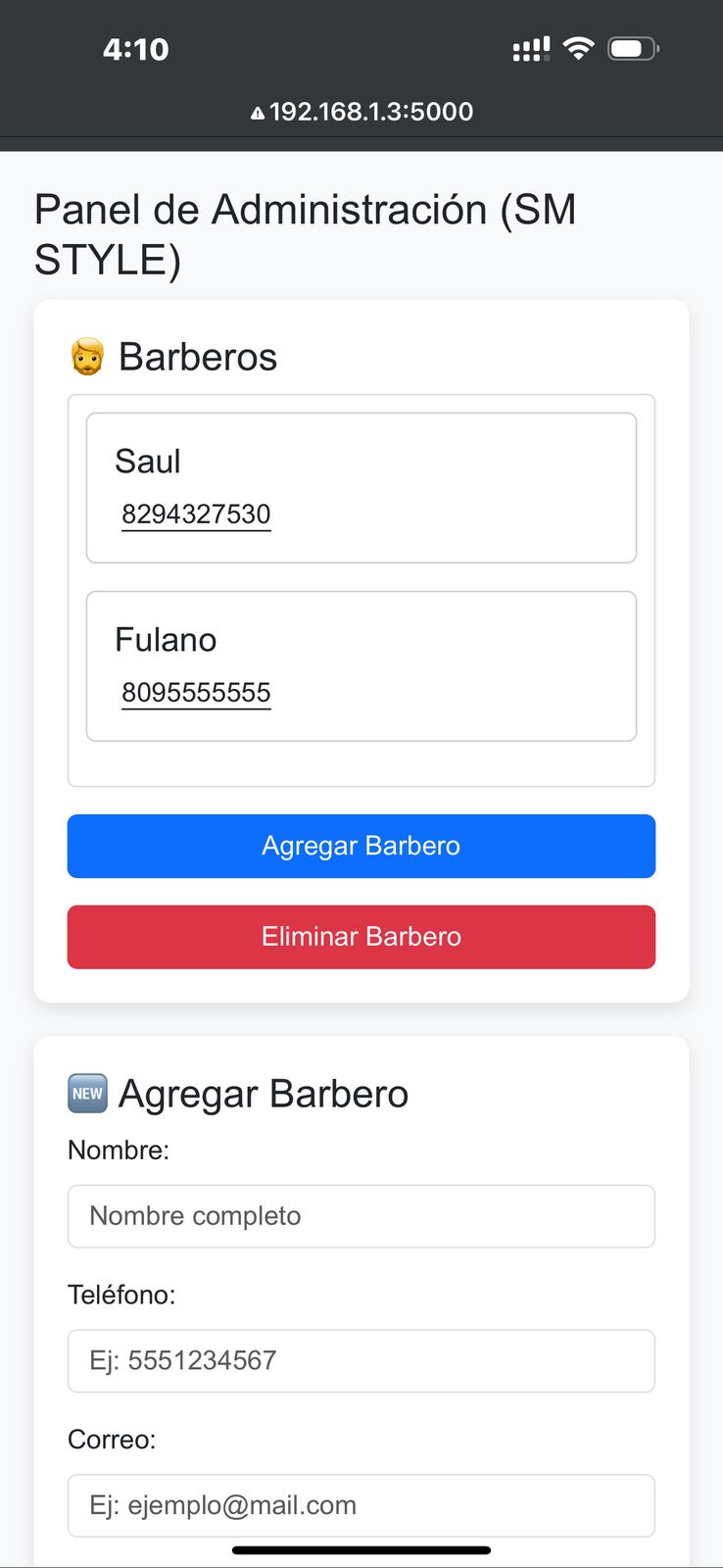
Task: Open Fulano's phone link 8095555555
Action: tap(196, 693)
